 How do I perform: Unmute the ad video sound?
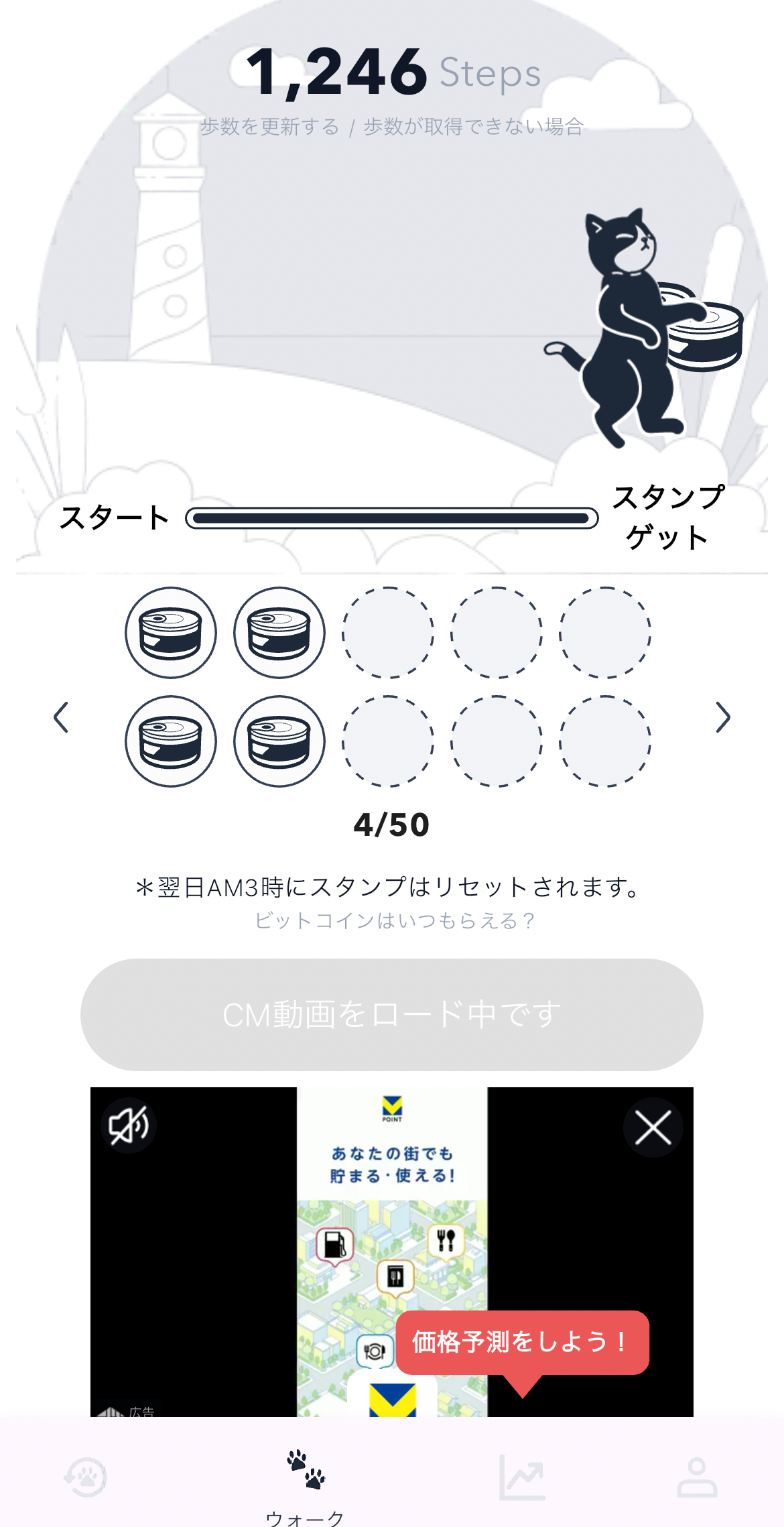[x=129, y=1125]
